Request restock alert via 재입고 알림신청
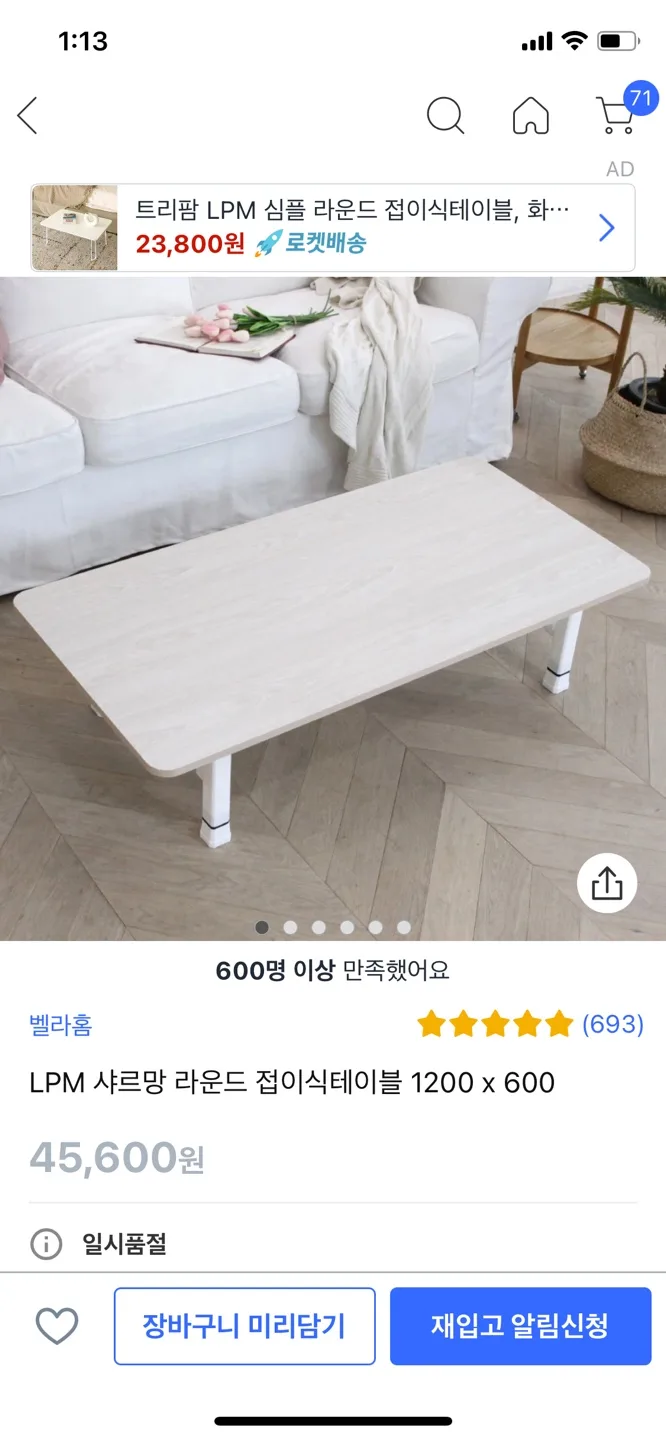The image size is (666, 1440). [520, 1326]
